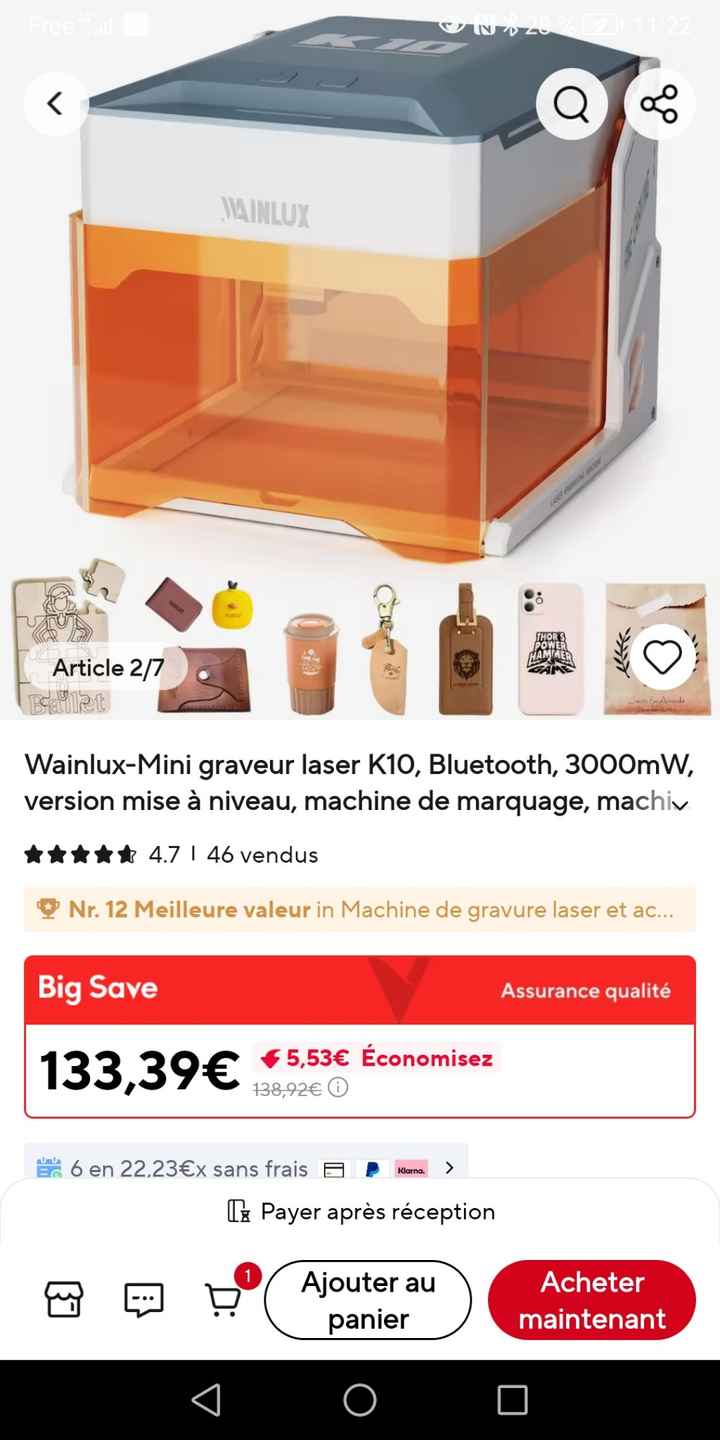This screenshot has height=1440, width=720.
Task: Tap 46 vendus to view sales info
Action: pyautogui.click(x=259, y=855)
